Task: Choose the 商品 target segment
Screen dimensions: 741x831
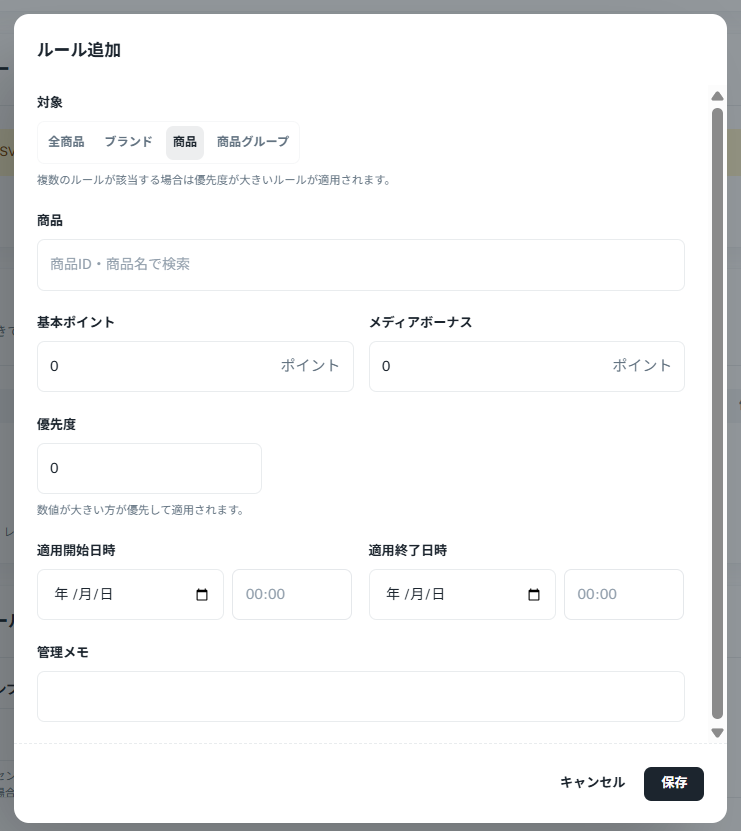Action: click(185, 142)
